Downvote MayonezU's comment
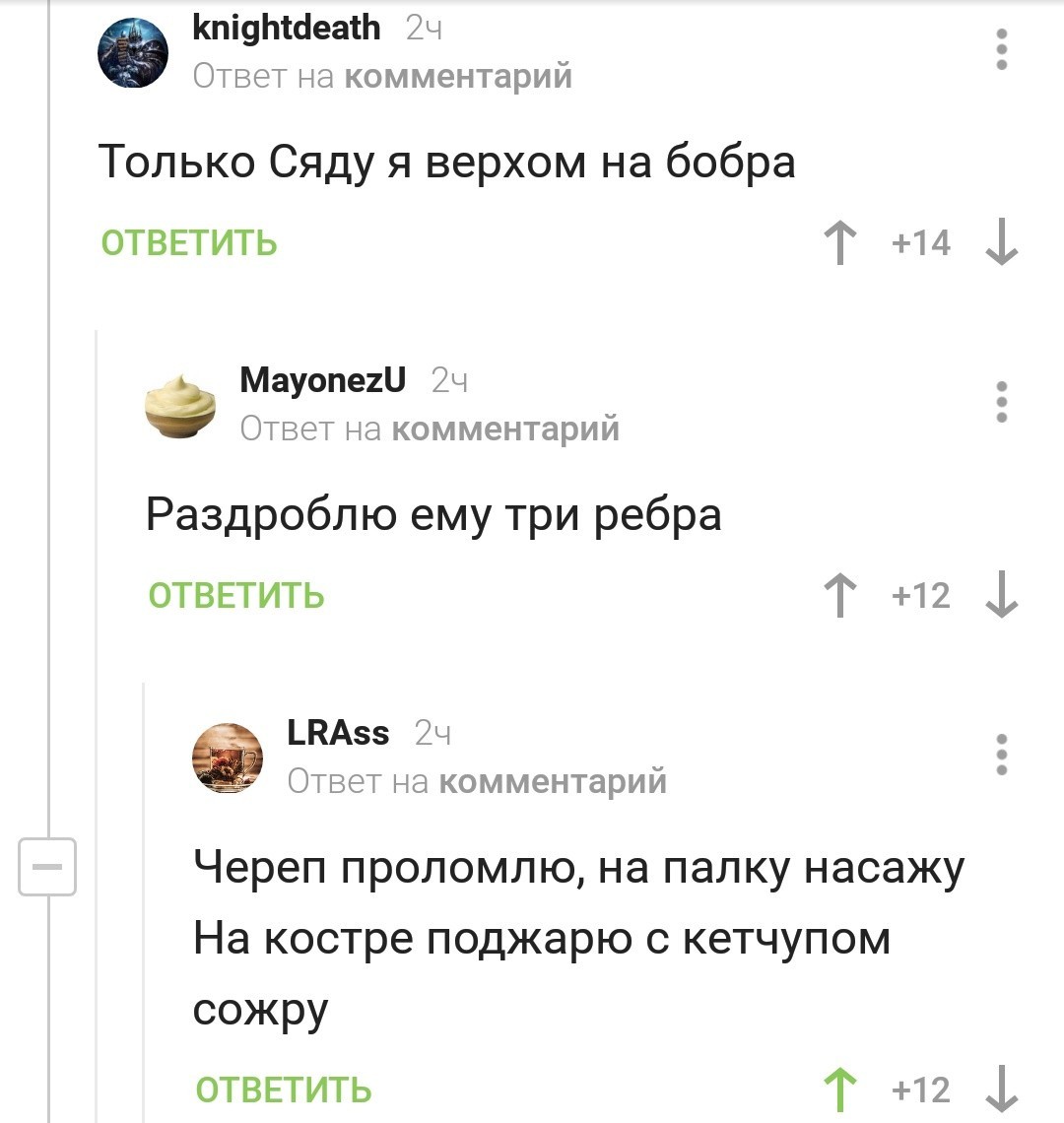 [1001, 596]
